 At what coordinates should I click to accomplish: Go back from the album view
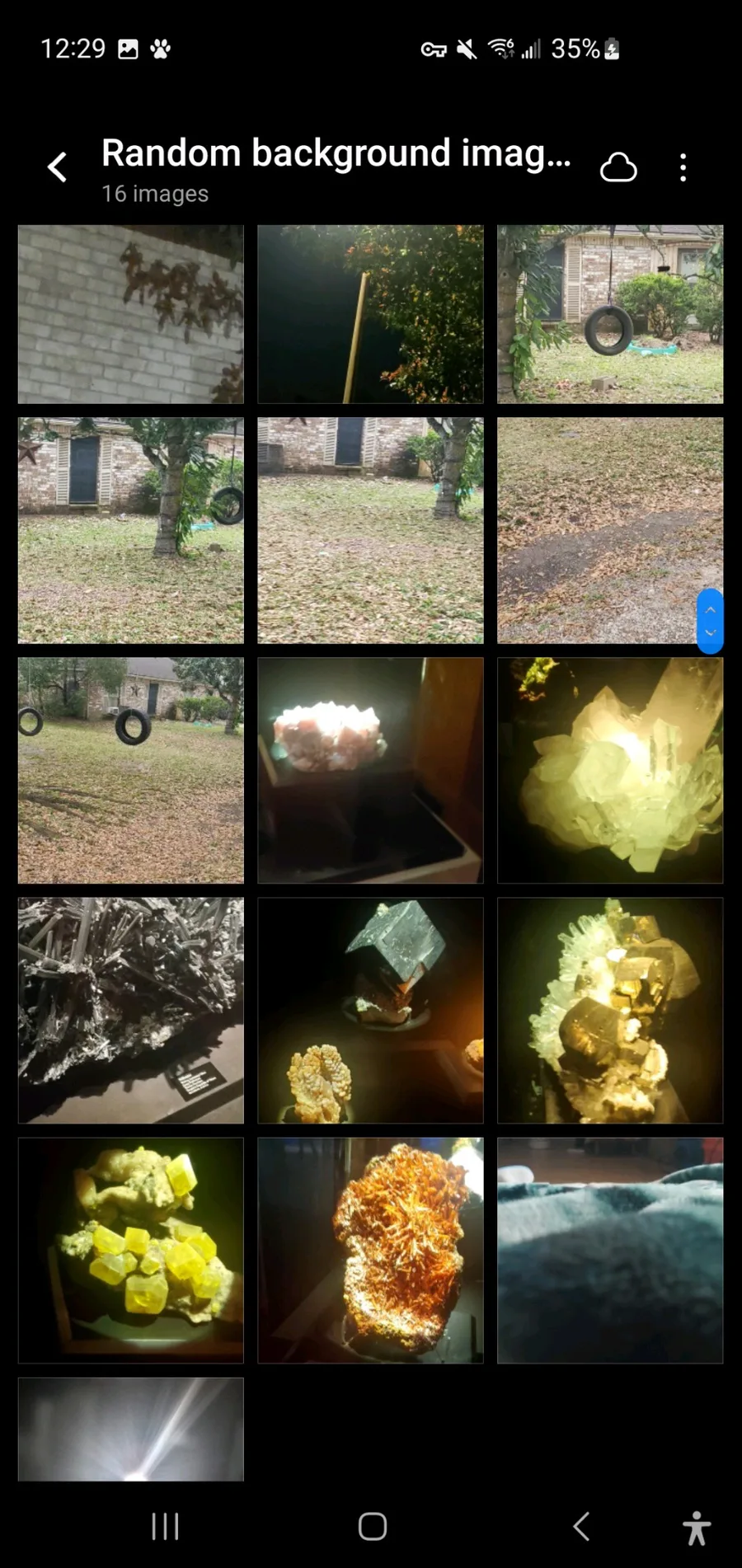(57, 167)
